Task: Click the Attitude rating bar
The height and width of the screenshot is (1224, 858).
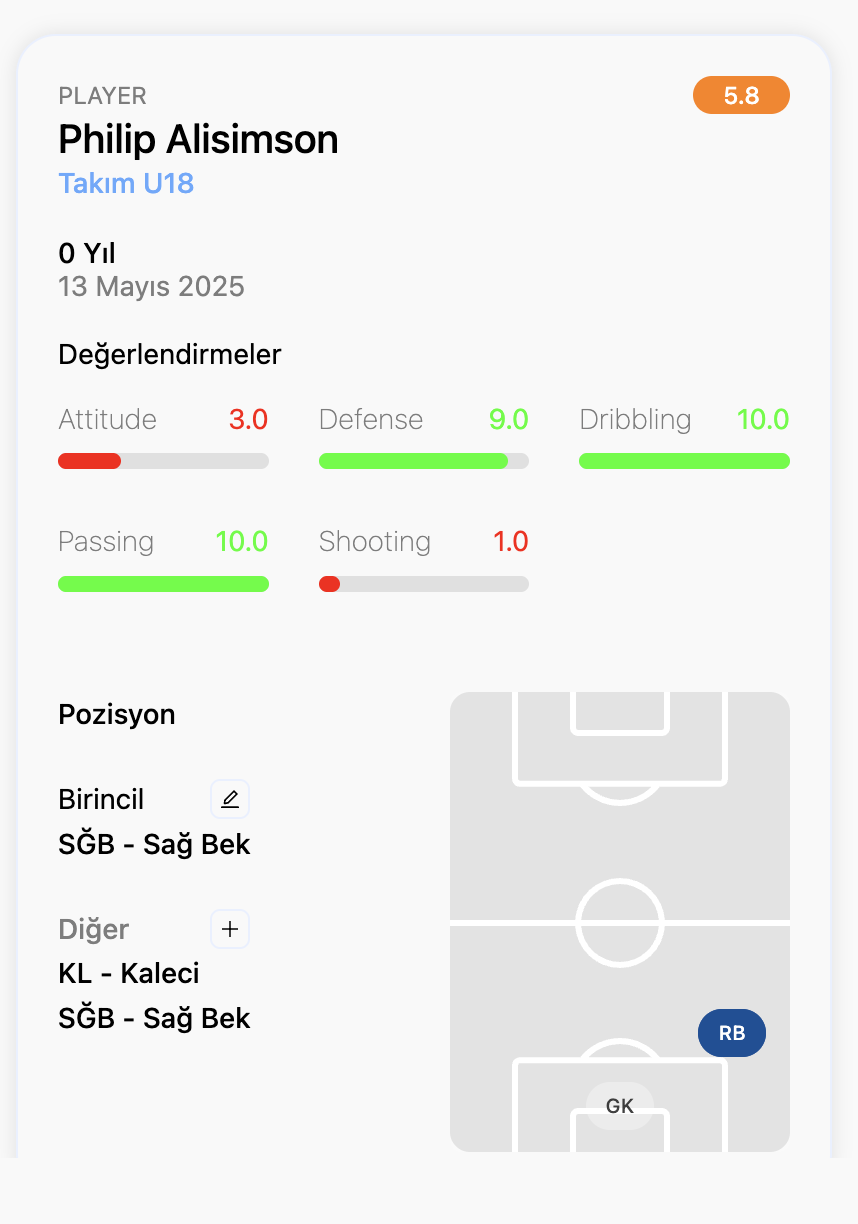Action: (x=163, y=461)
